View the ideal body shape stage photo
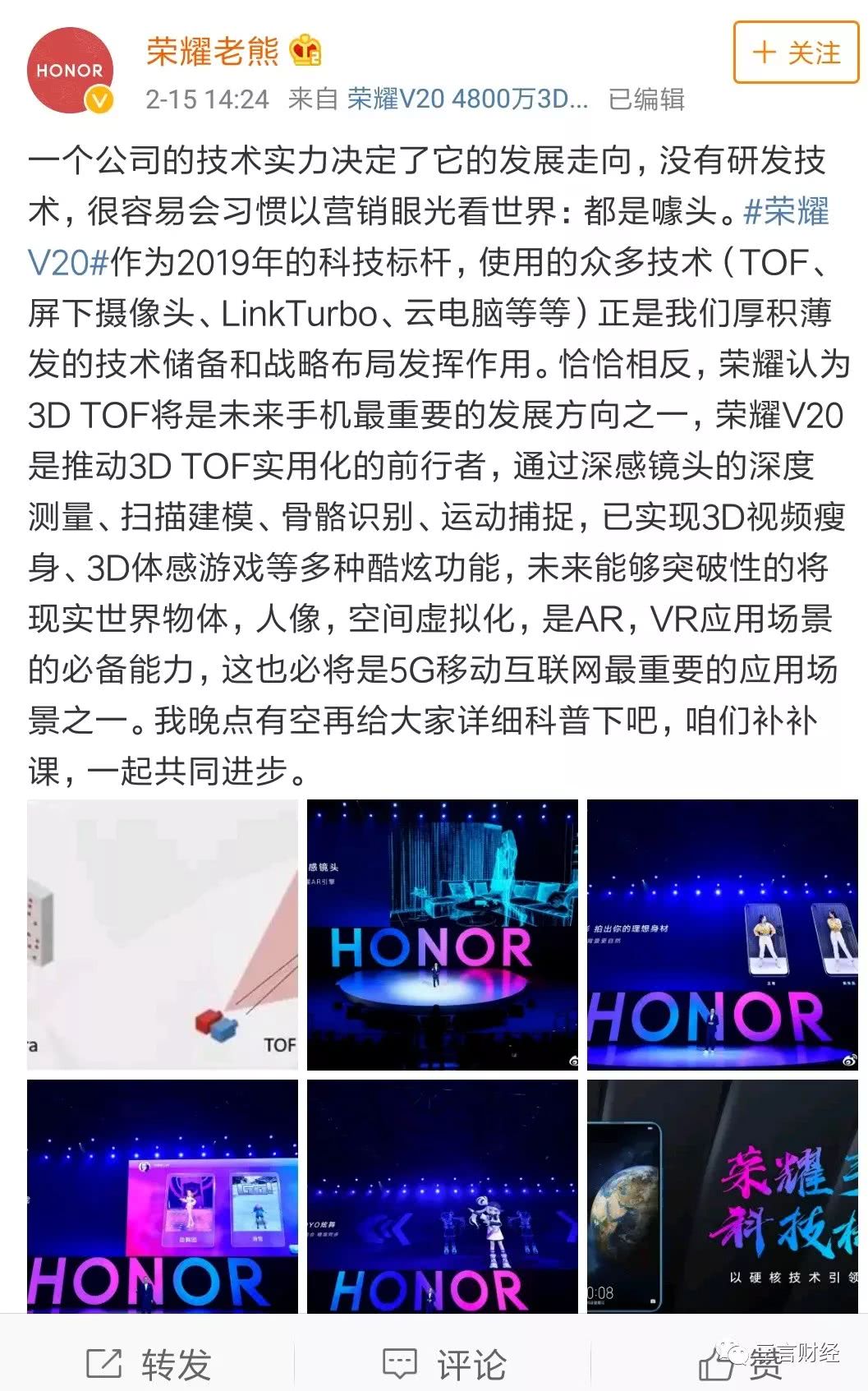The width and height of the screenshot is (868, 1391). coord(722,934)
